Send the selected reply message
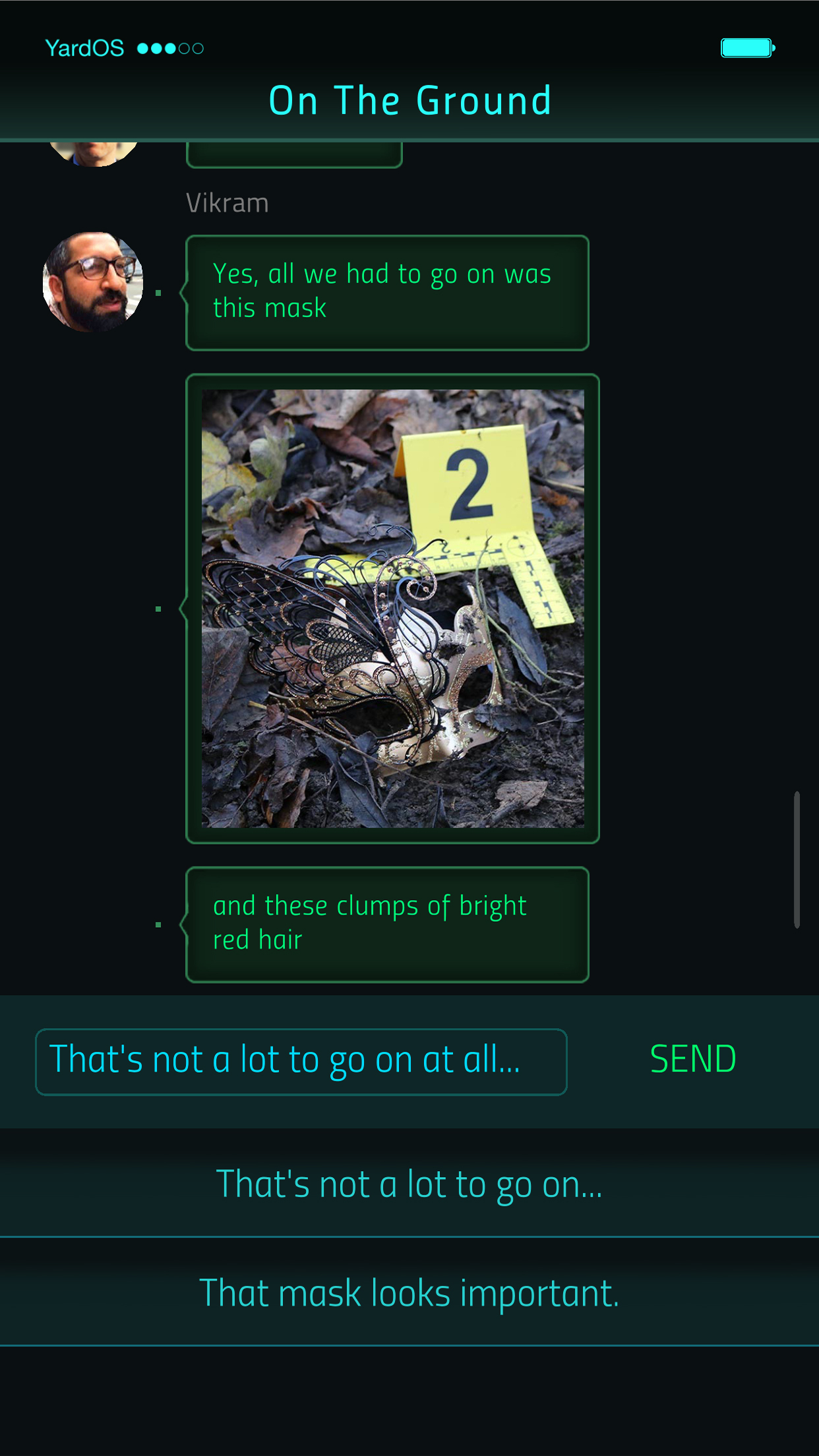 692,1059
